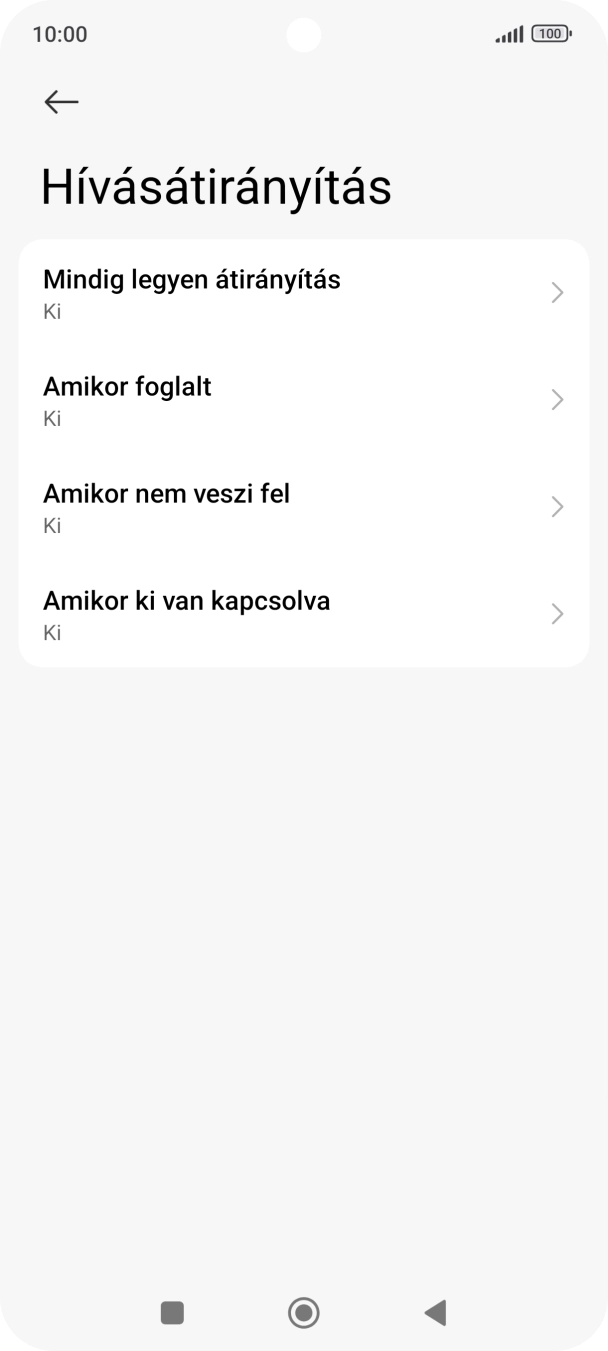608x1351 pixels.
Task: Tap the back arrow at the top
Action: 61,101
